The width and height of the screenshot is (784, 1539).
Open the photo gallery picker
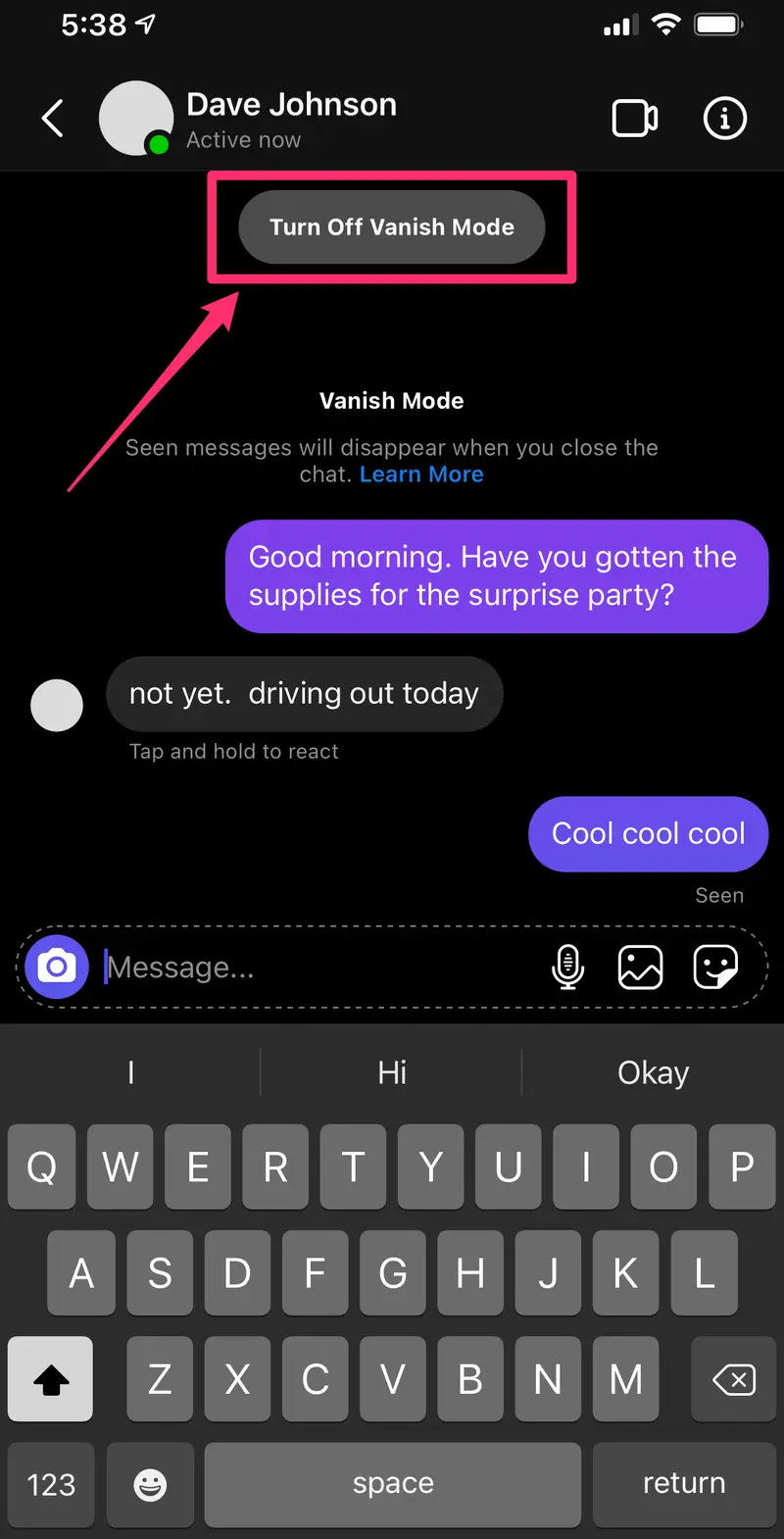click(x=640, y=967)
